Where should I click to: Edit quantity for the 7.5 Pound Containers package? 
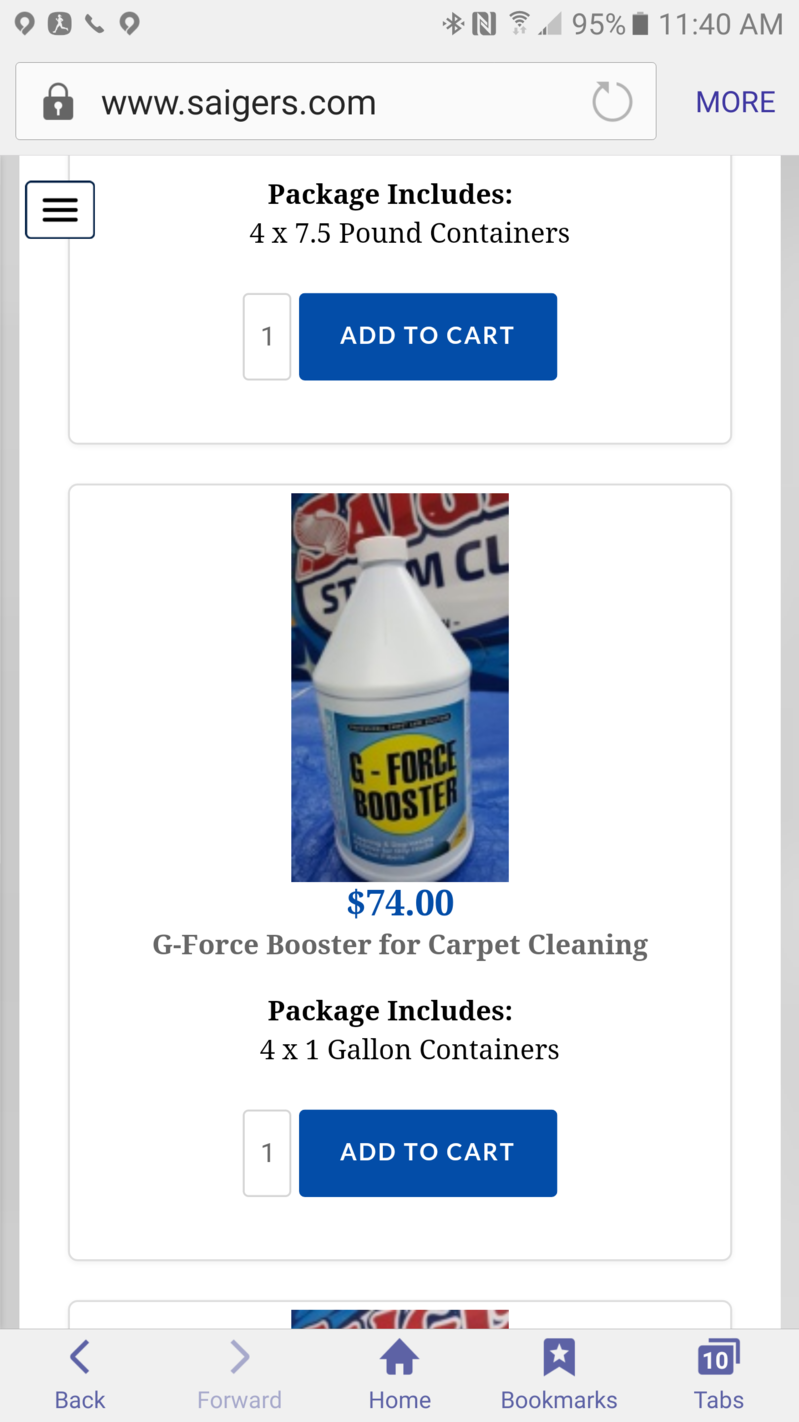click(267, 336)
